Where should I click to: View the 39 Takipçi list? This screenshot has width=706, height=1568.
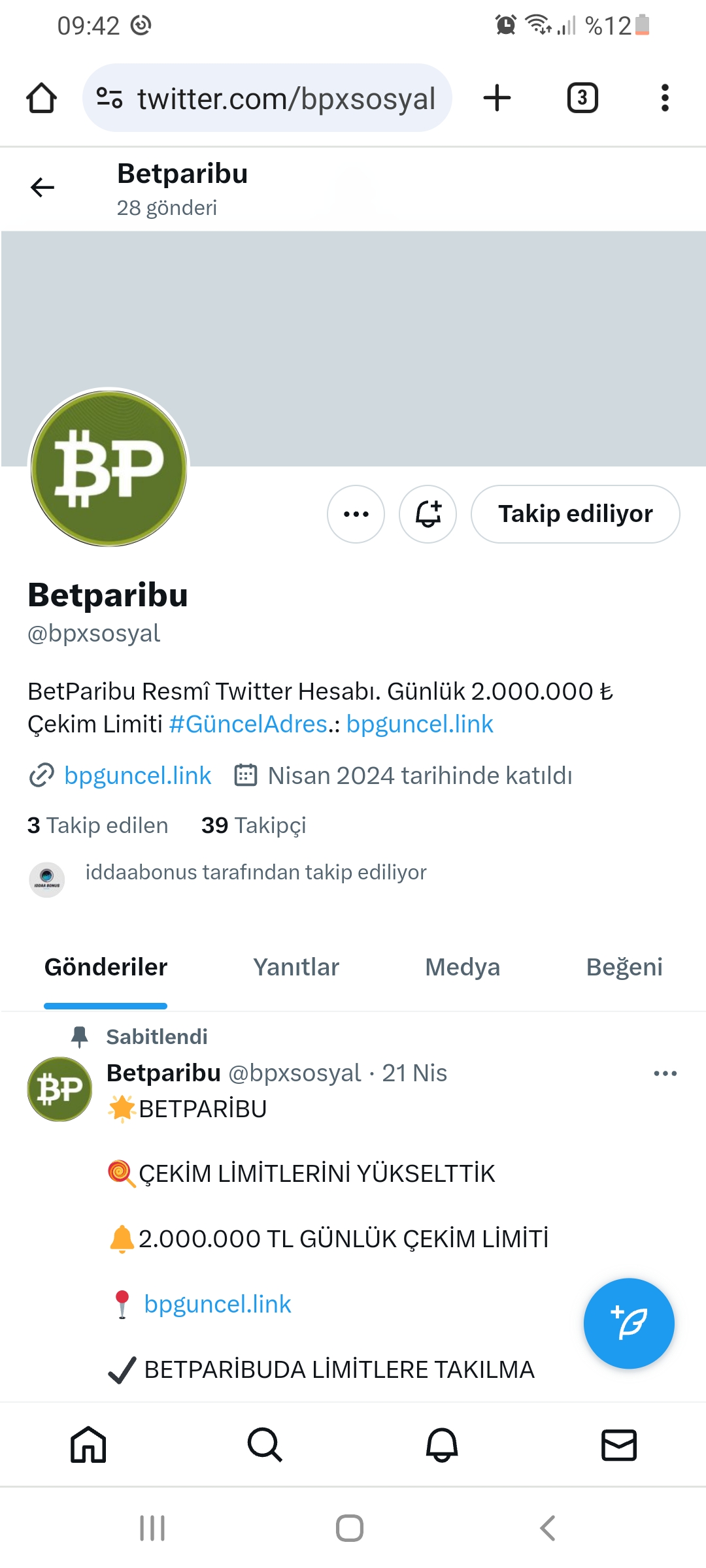(254, 825)
